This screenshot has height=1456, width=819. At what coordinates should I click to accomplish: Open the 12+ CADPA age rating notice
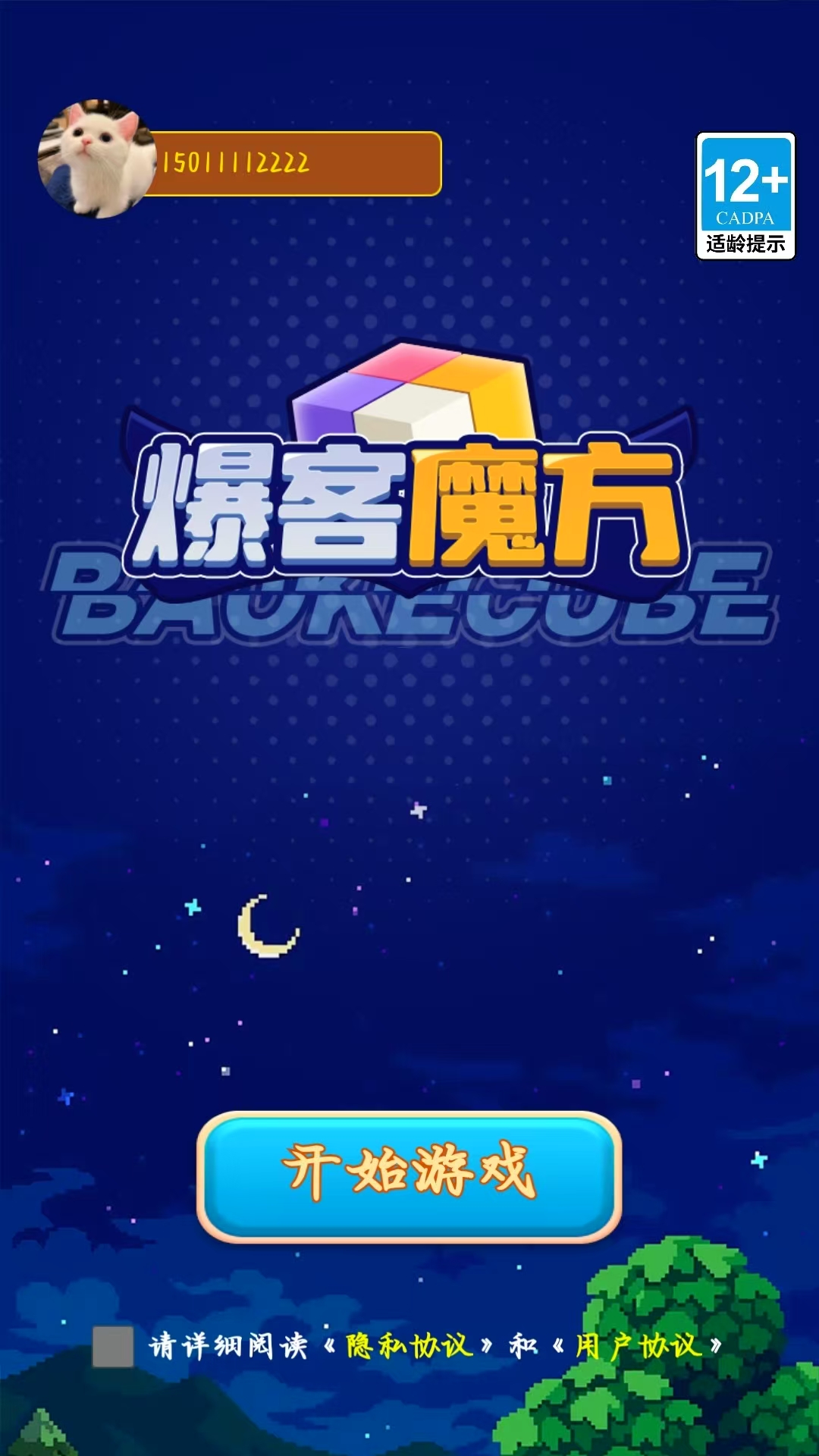pos(745,196)
